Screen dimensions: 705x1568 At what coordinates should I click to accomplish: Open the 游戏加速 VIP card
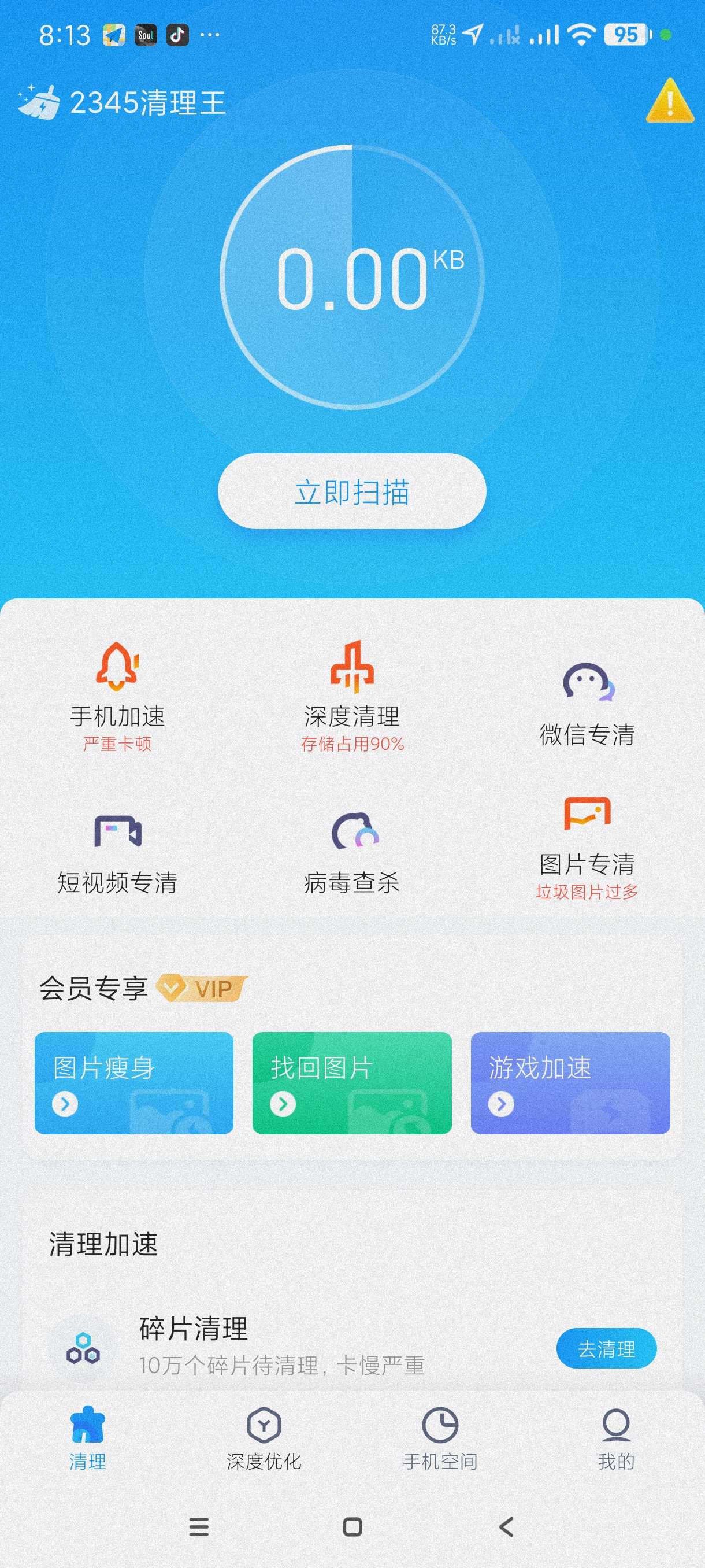pos(570,1083)
